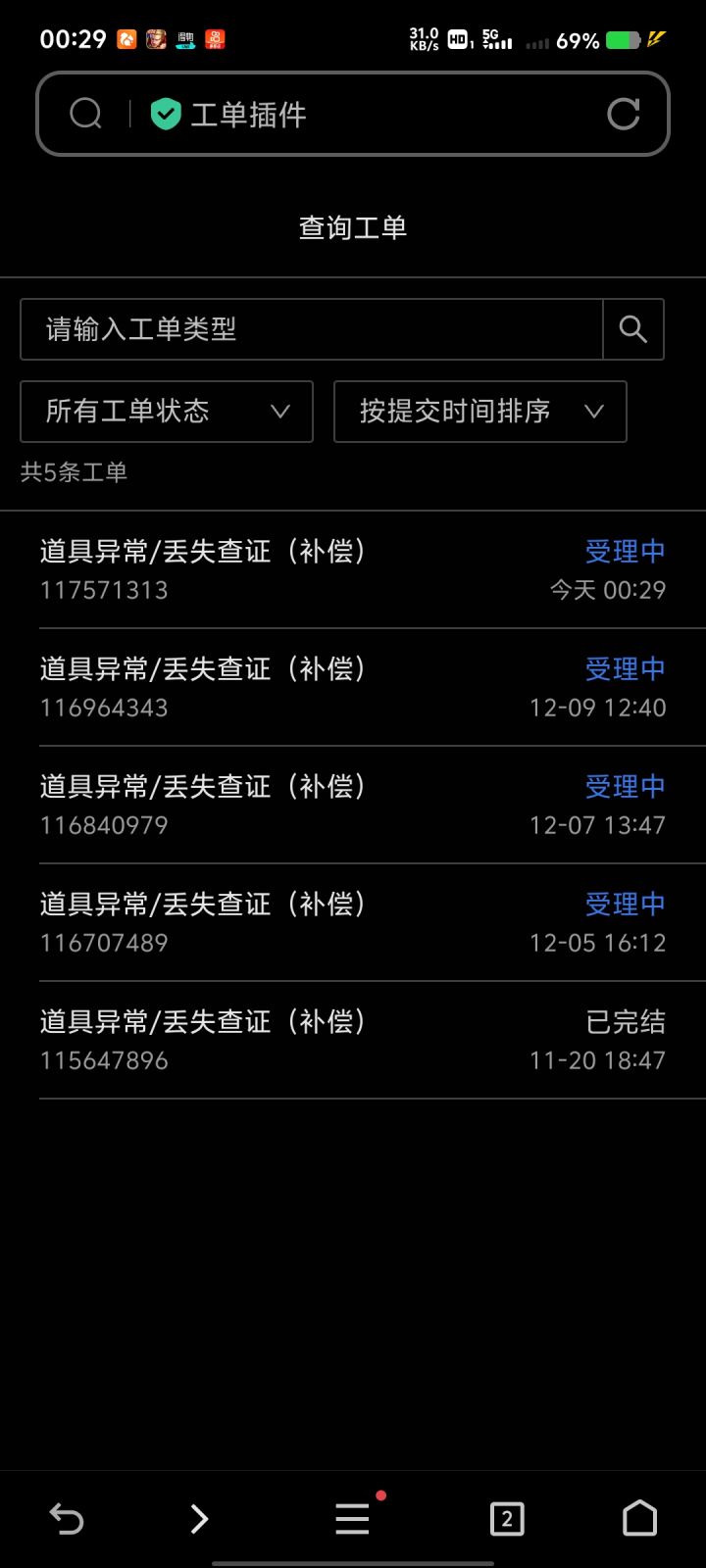
Task: Open completed ticket 115647896
Action: pyautogui.click(x=353, y=1040)
